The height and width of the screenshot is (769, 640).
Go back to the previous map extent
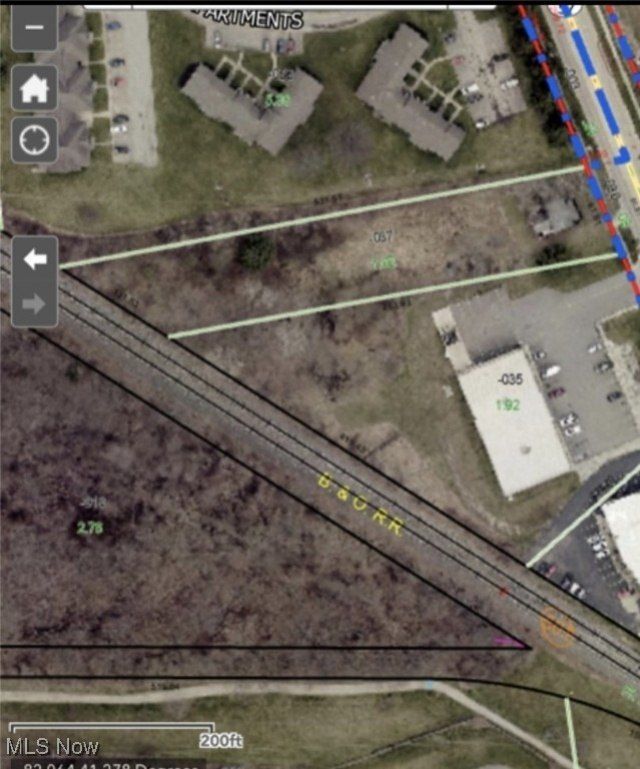click(x=35, y=260)
